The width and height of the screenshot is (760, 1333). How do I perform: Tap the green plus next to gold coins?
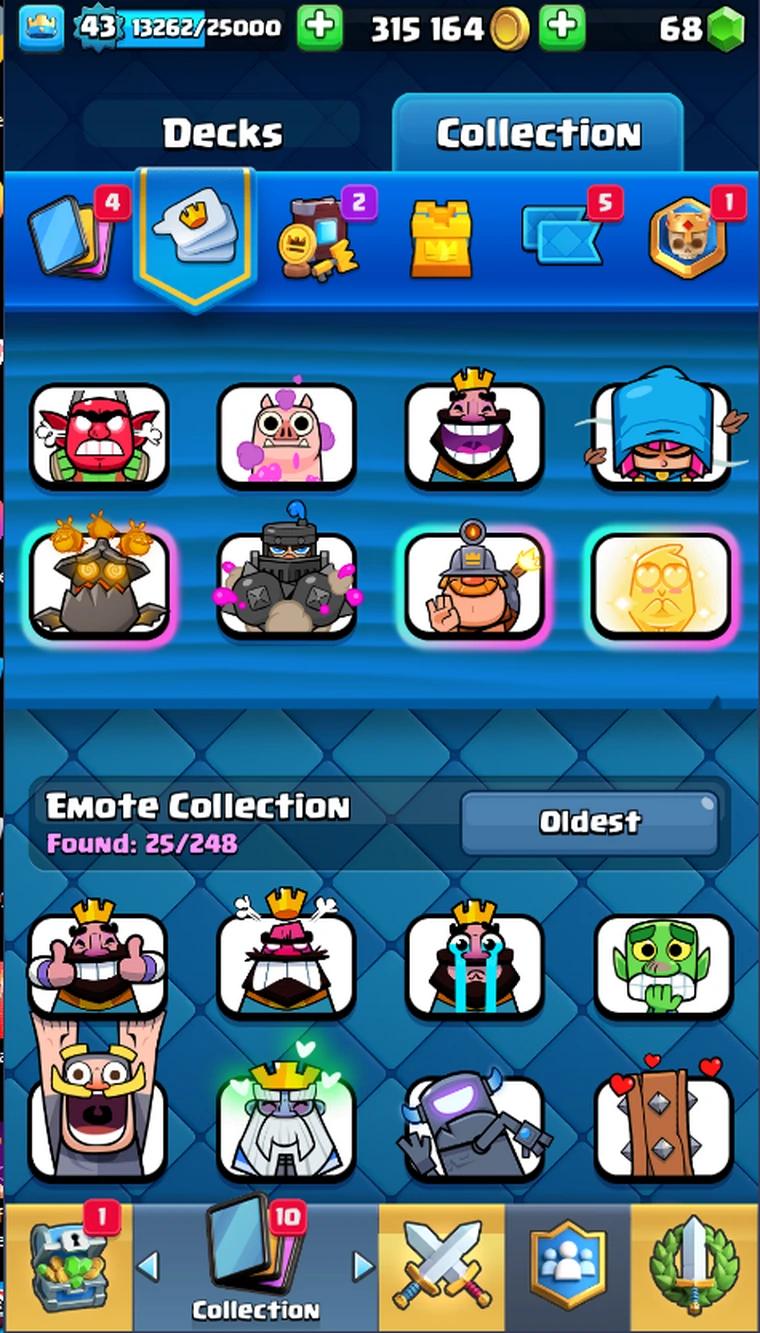(562, 27)
